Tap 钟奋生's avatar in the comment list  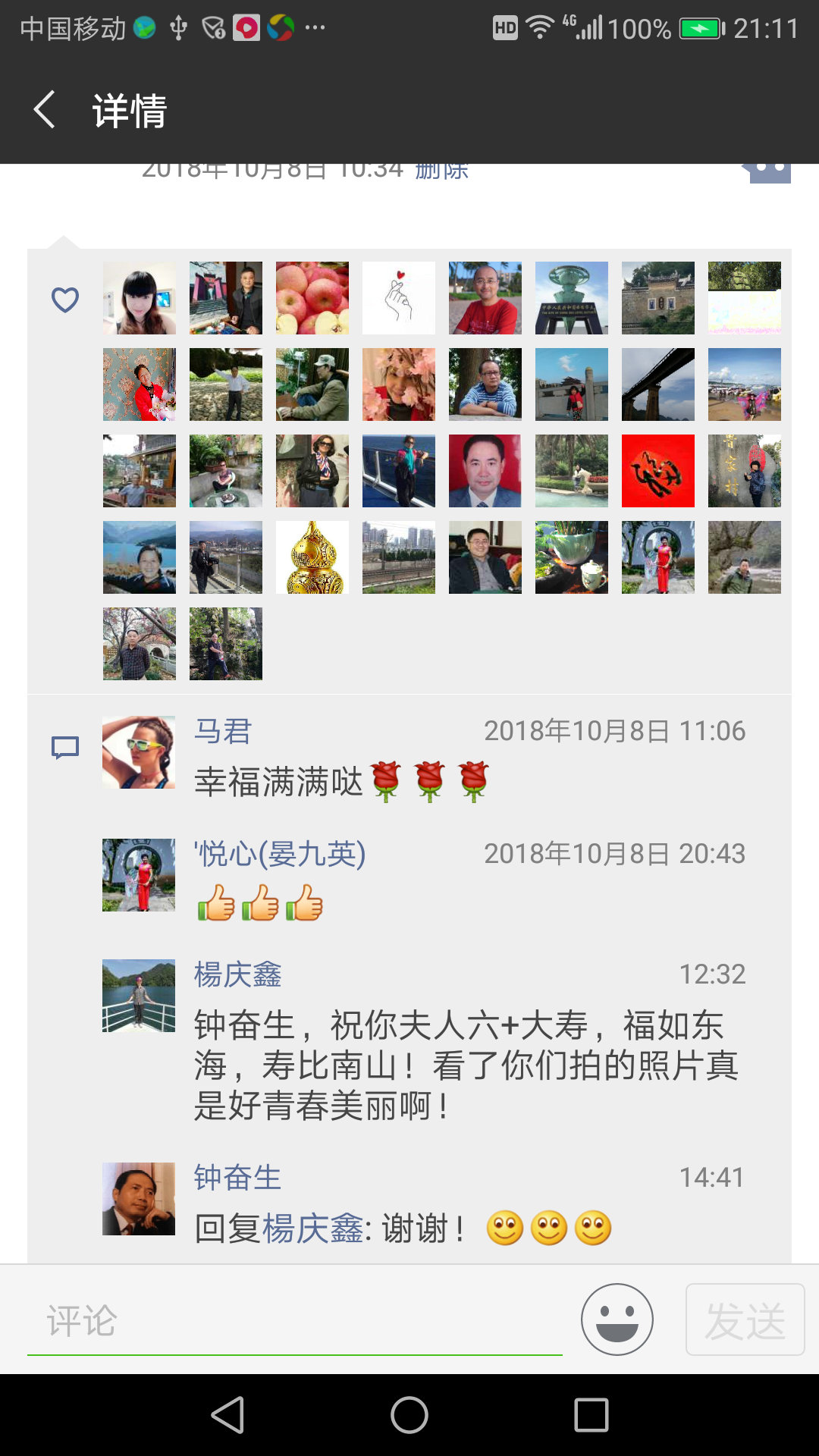tap(139, 1198)
